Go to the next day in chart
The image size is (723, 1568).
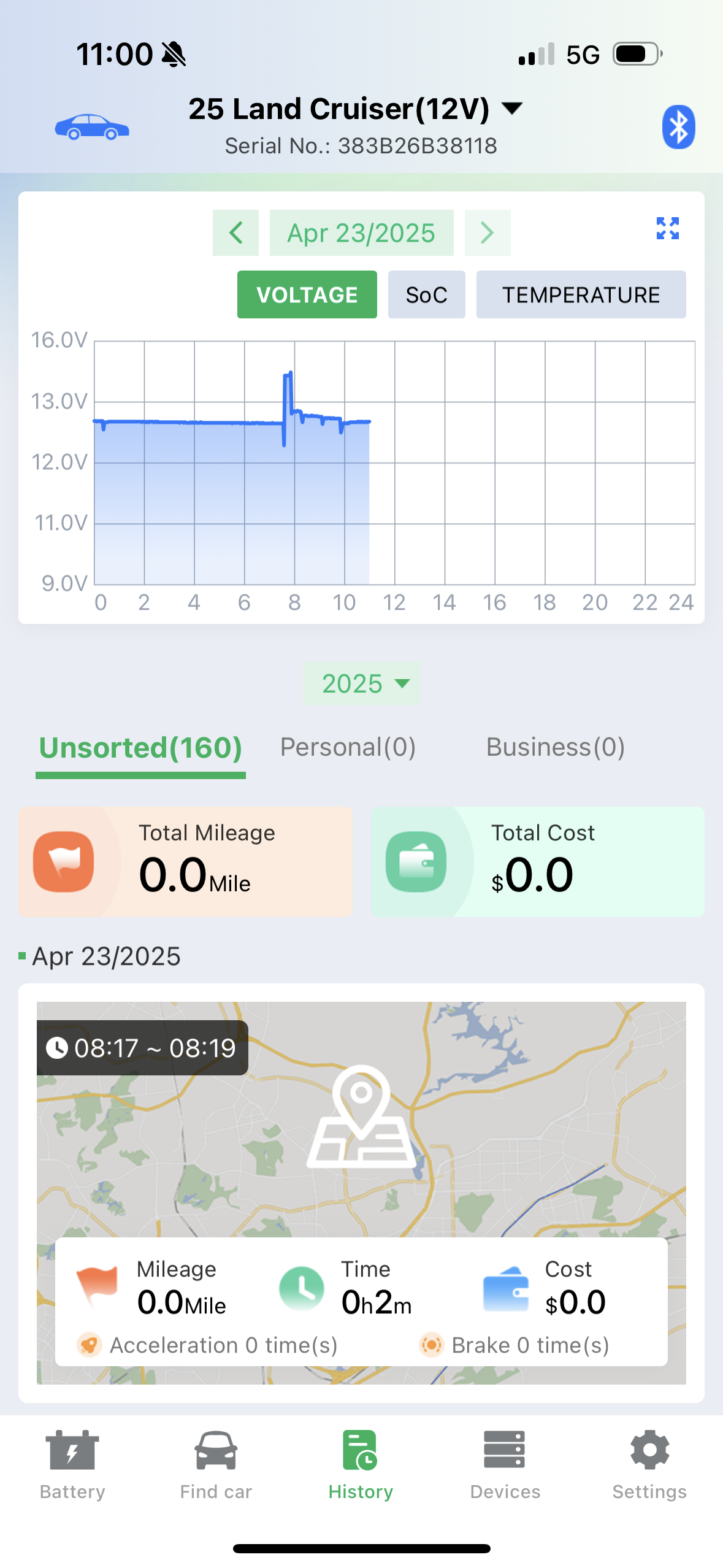[488, 233]
